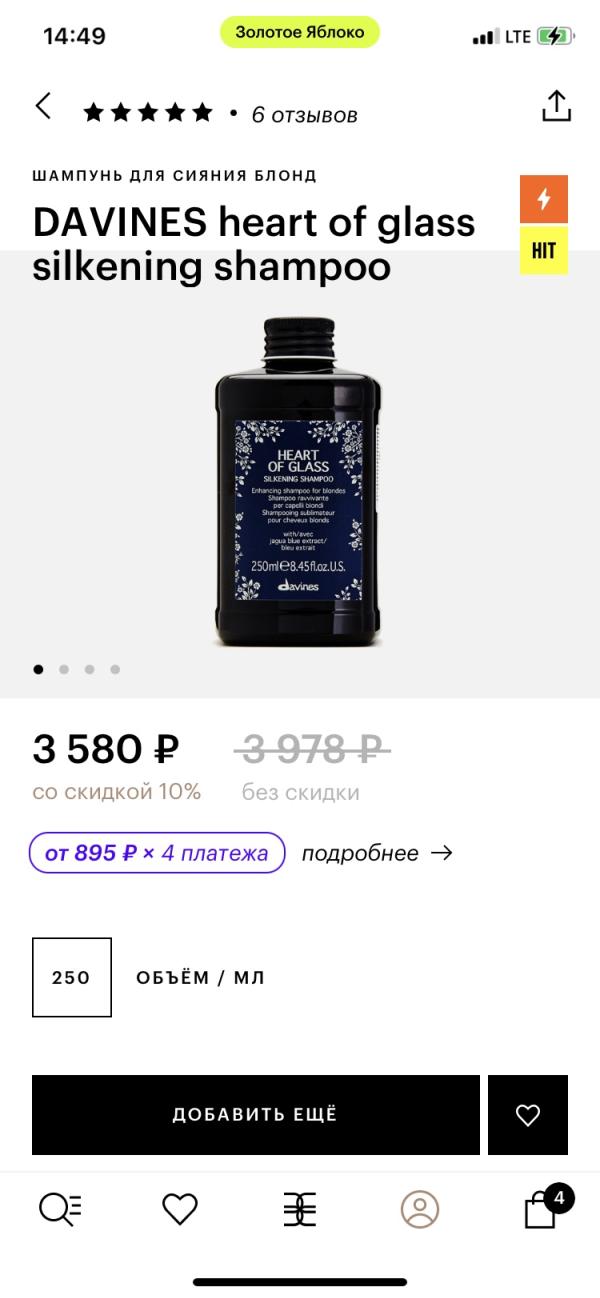Open the 895 ₽ × 4 платежа offer

click(x=157, y=853)
